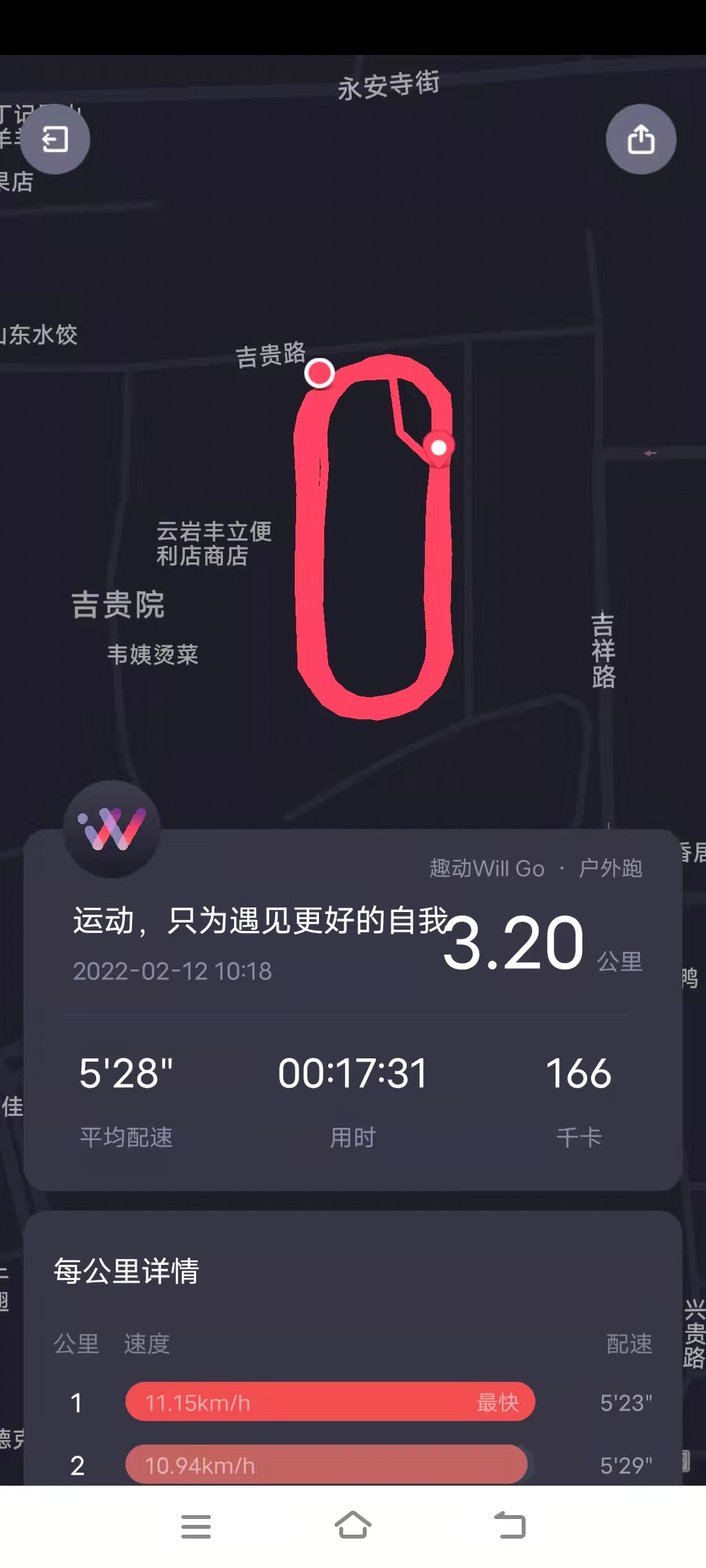
Task: Open the share icon at top right
Action: (x=641, y=139)
